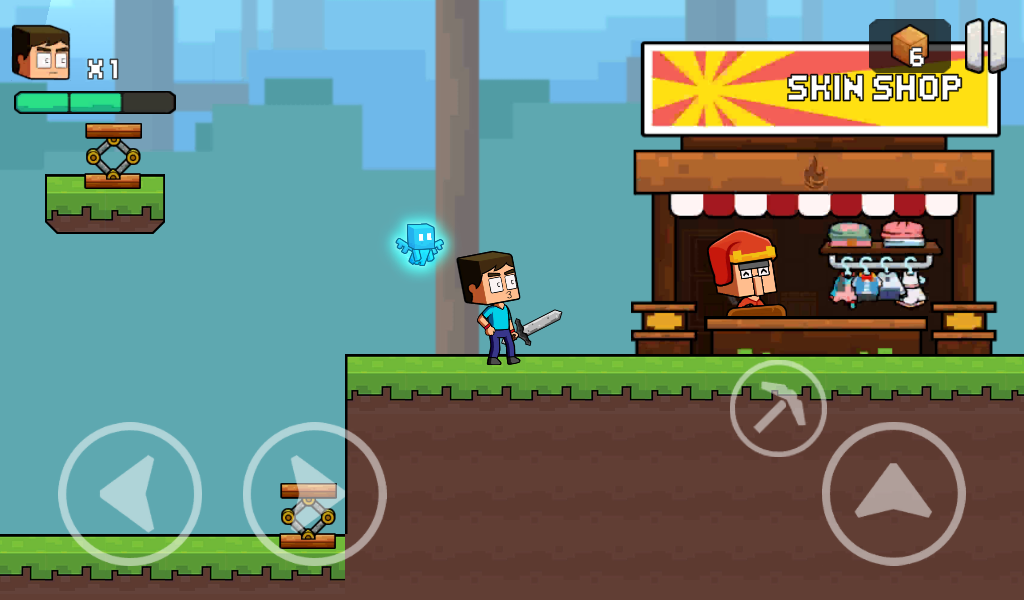This screenshot has width=1024, height=600.
Task: Jump with the up arrow button
Action: tap(893, 494)
